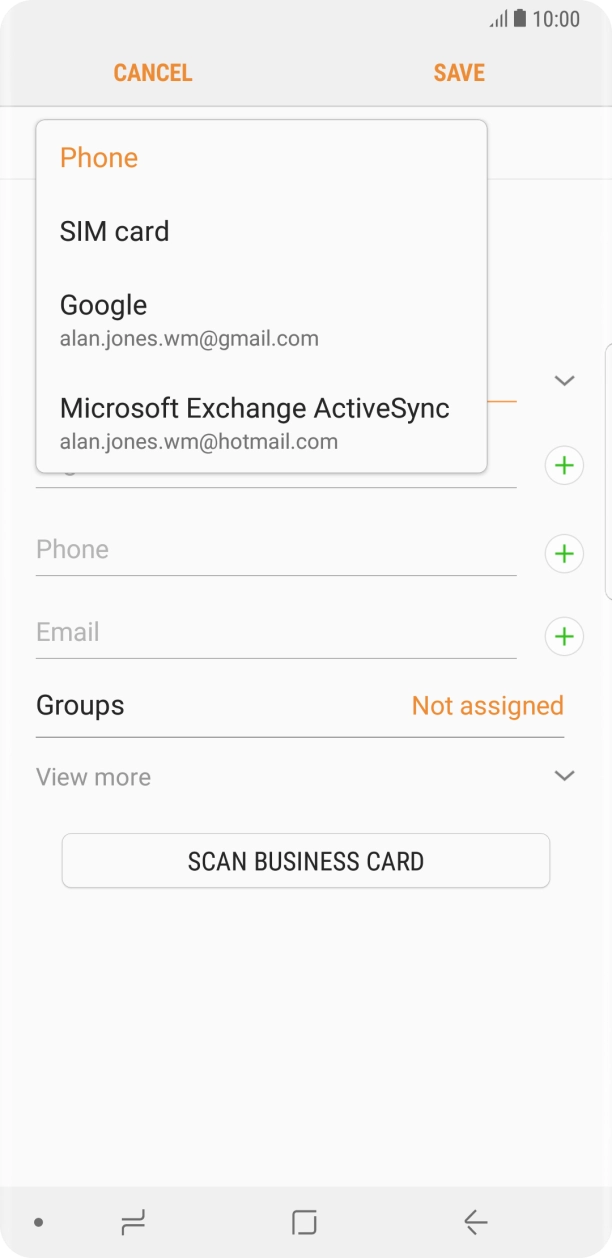
Task: Go back using the navigation bar
Action: click(475, 1221)
